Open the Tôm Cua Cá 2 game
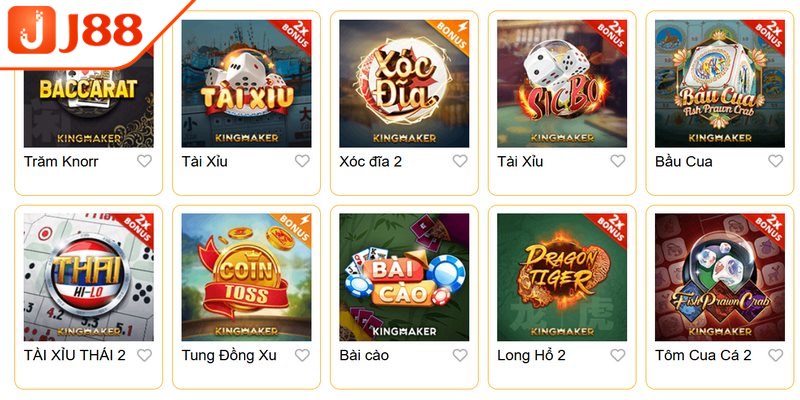The width and height of the screenshot is (800, 400). [719, 277]
